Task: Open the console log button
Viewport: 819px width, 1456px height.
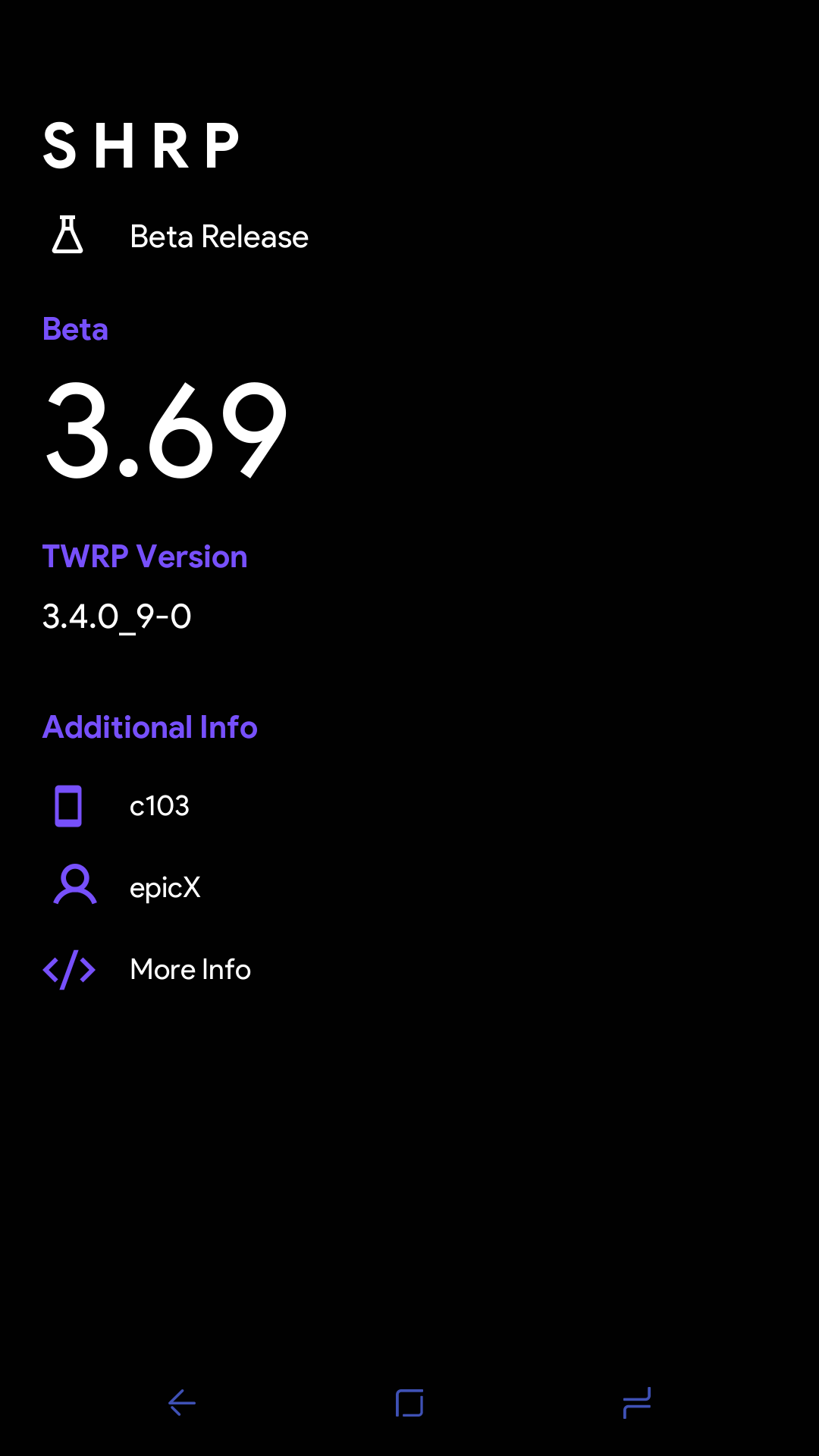Action: coord(637,1403)
